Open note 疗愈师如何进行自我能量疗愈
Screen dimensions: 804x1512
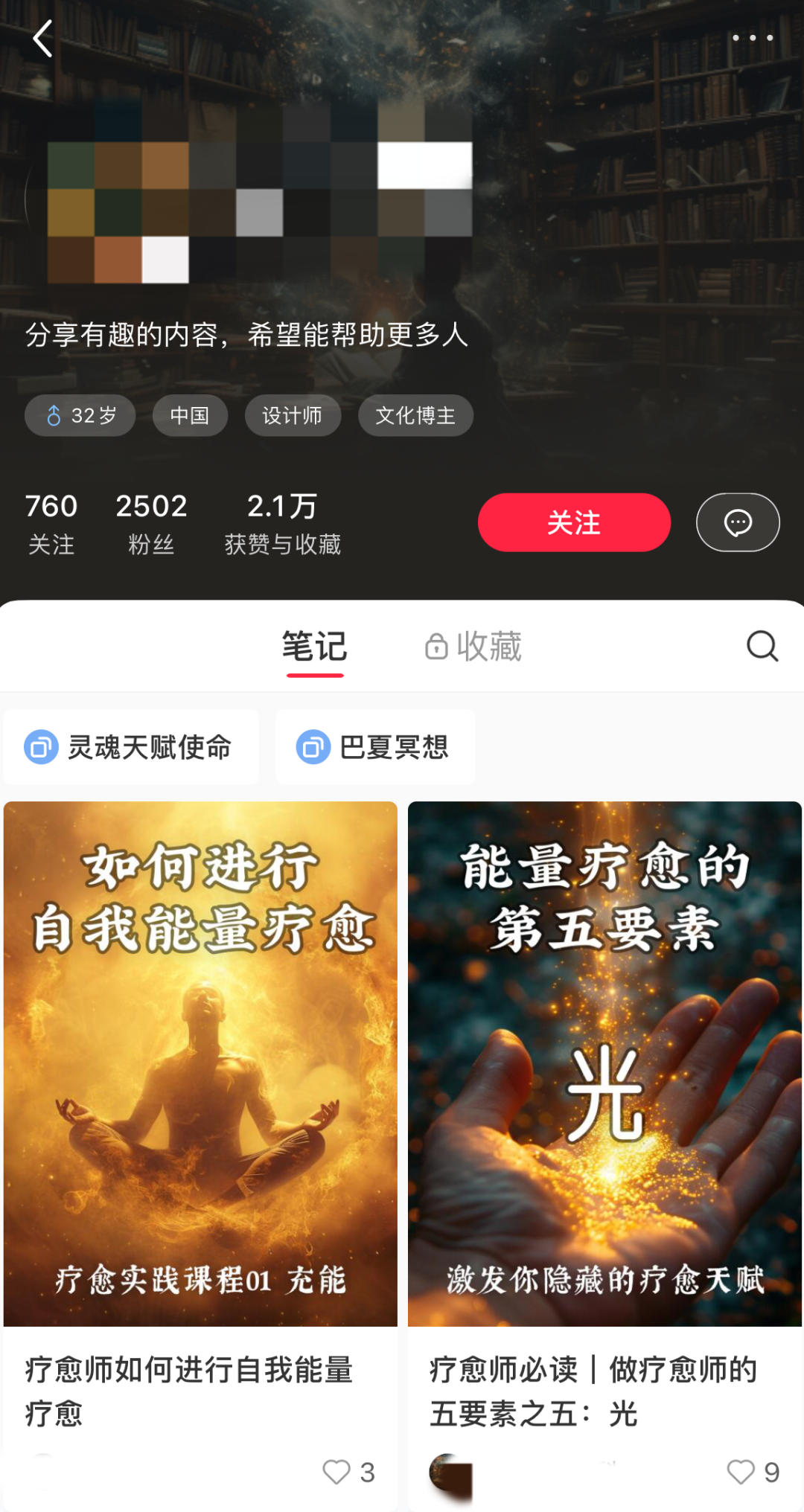click(200, 1064)
